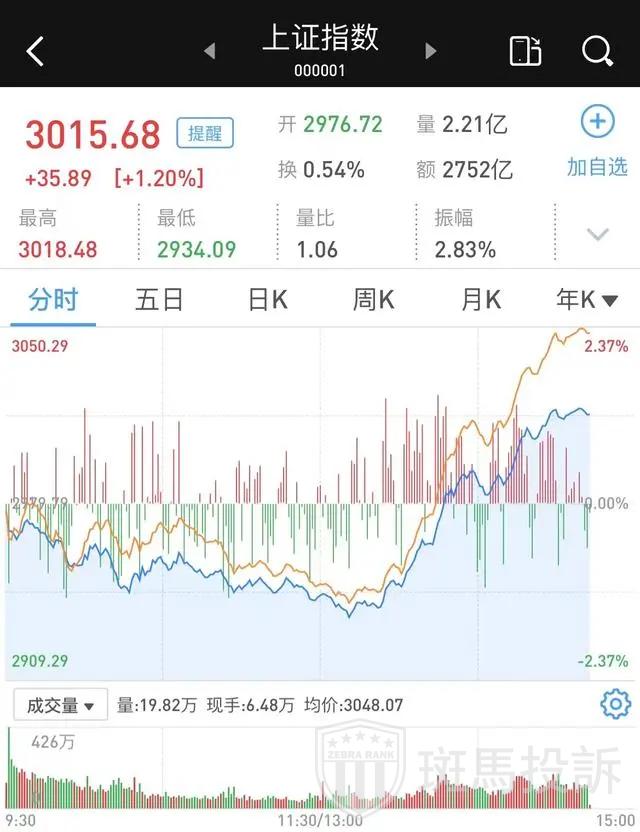
Task: Expand more quote details chevron
Action: (597, 235)
